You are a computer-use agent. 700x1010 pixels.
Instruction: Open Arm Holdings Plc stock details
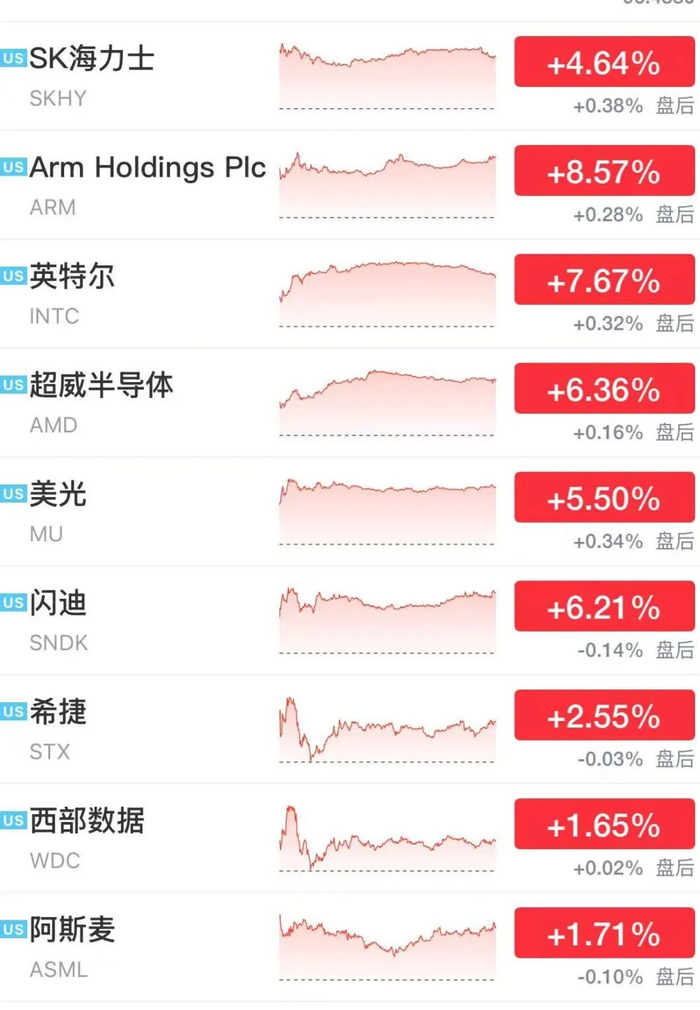350,185
